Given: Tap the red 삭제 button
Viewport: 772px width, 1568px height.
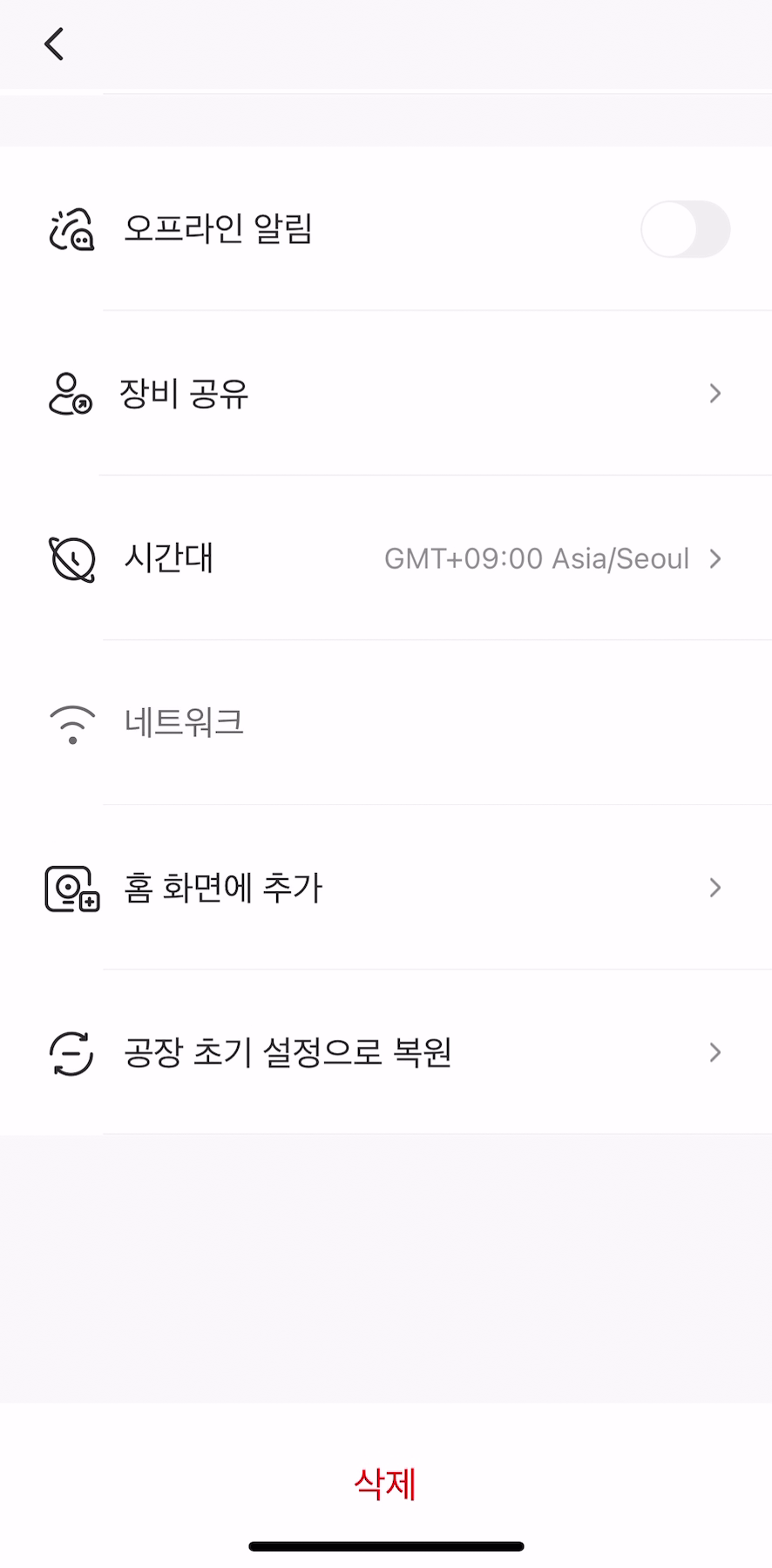Looking at the screenshot, I should (385, 1483).
